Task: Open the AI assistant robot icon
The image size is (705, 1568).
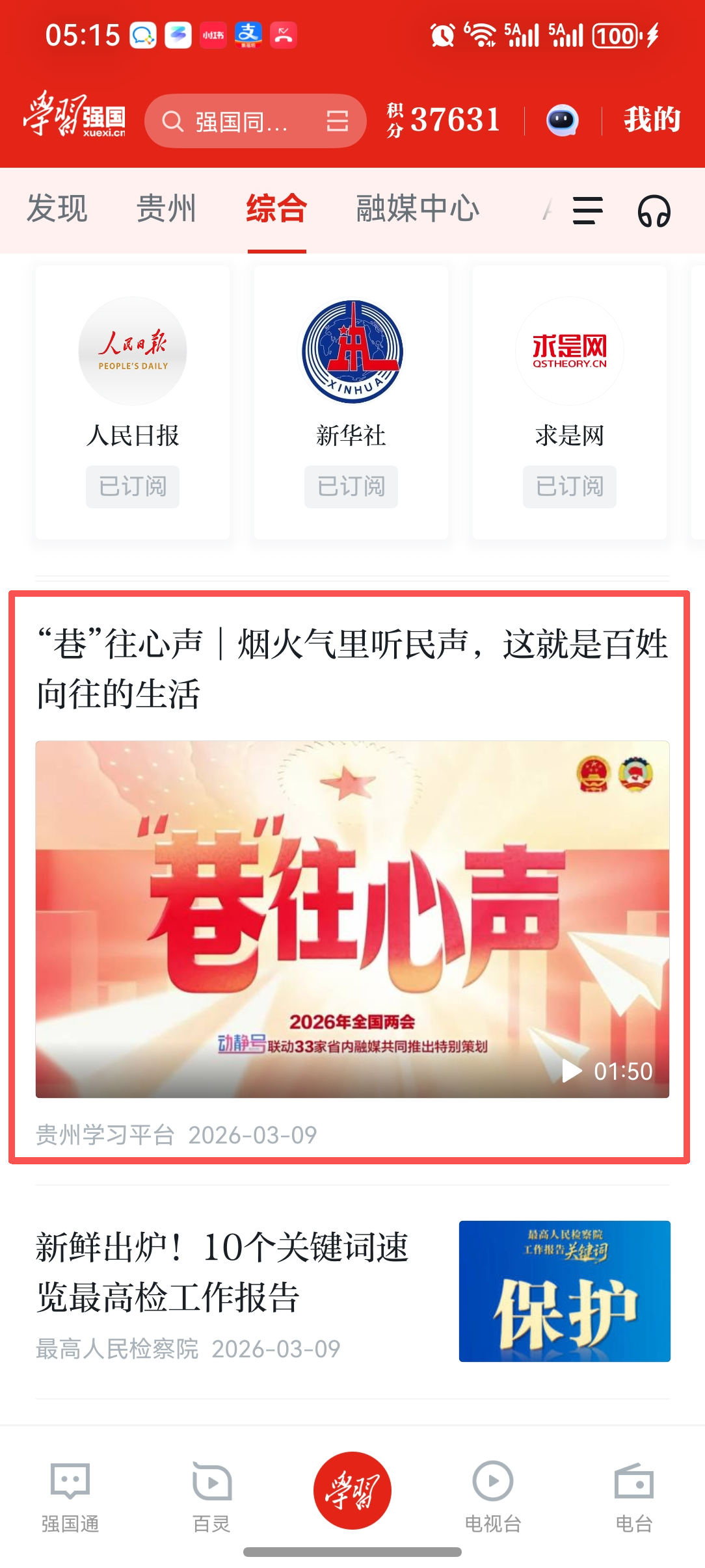Action: (562, 120)
